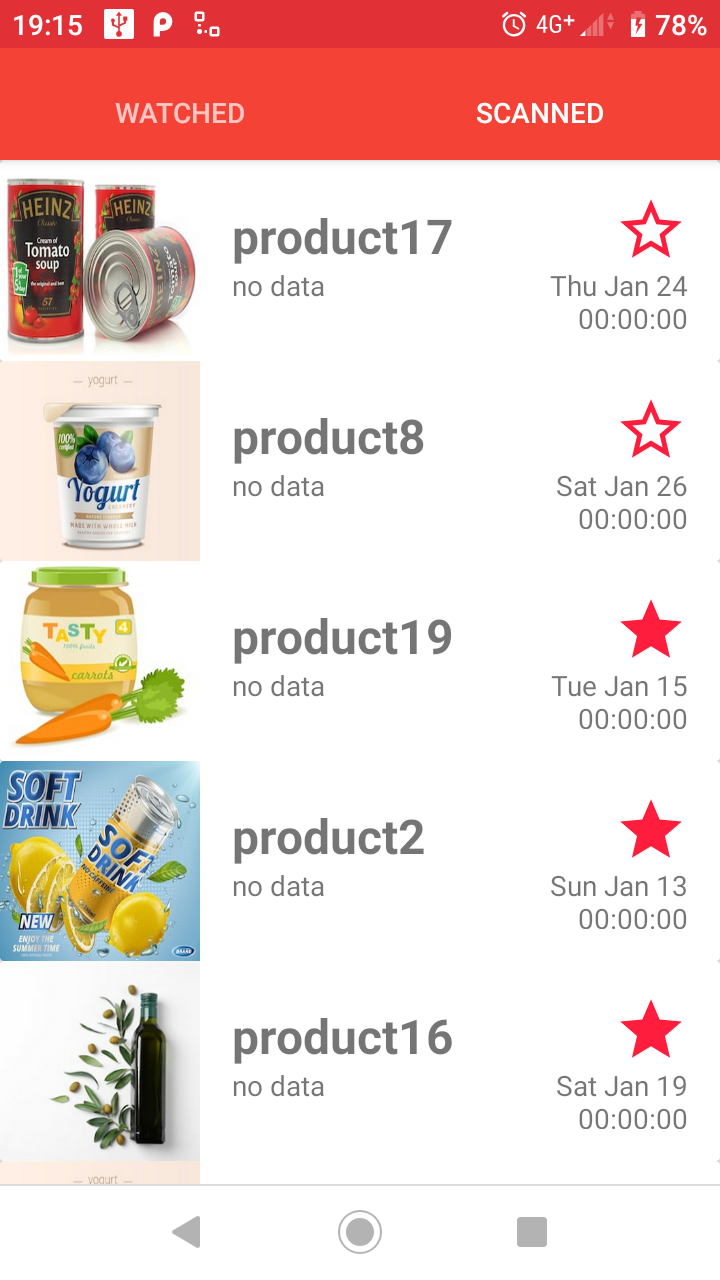Unstar product19
The width and height of the screenshot is (720, 1280).
click(x=650, y=630)
